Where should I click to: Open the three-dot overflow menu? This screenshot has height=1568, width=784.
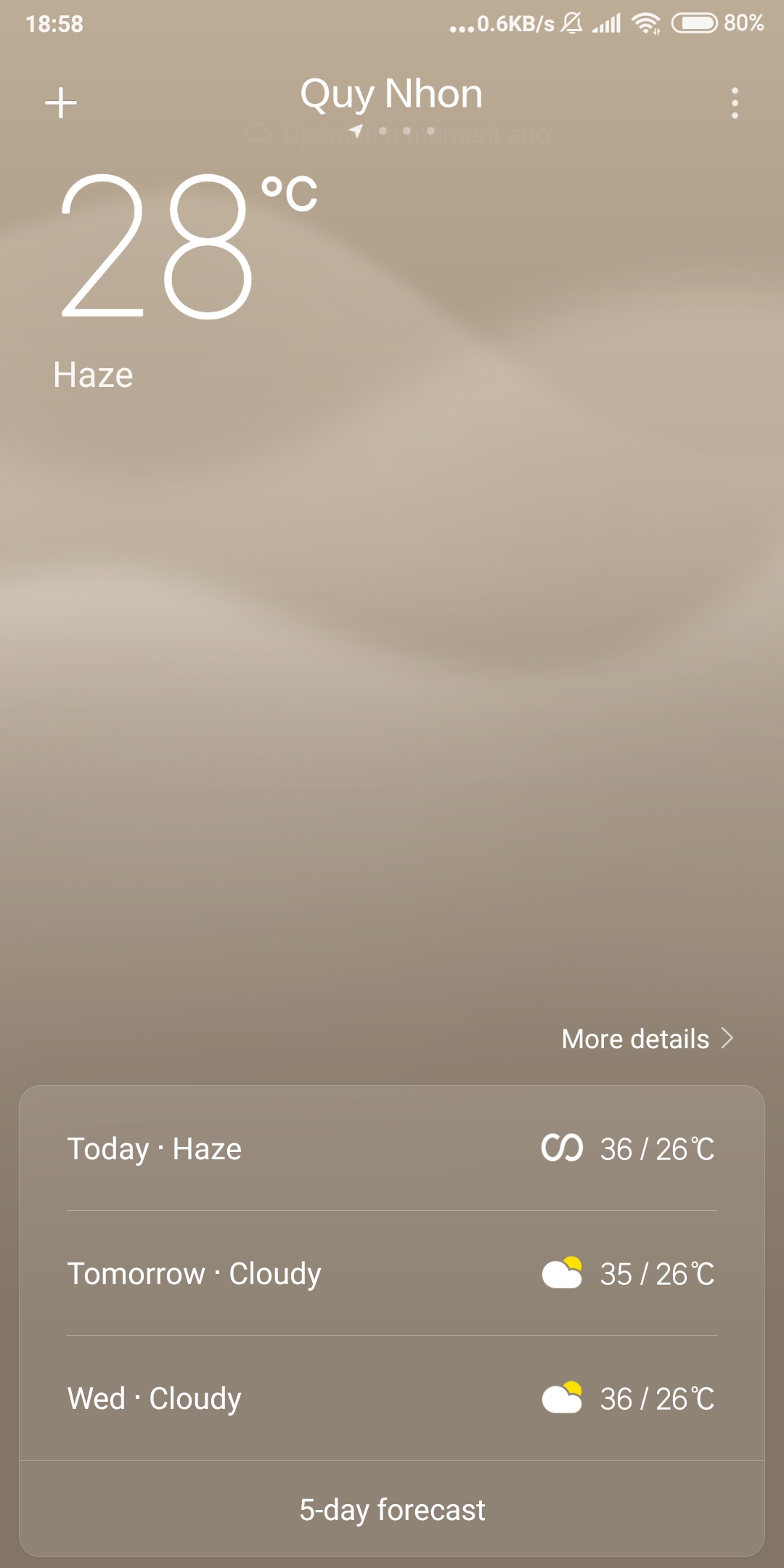(x=735, y=103)
